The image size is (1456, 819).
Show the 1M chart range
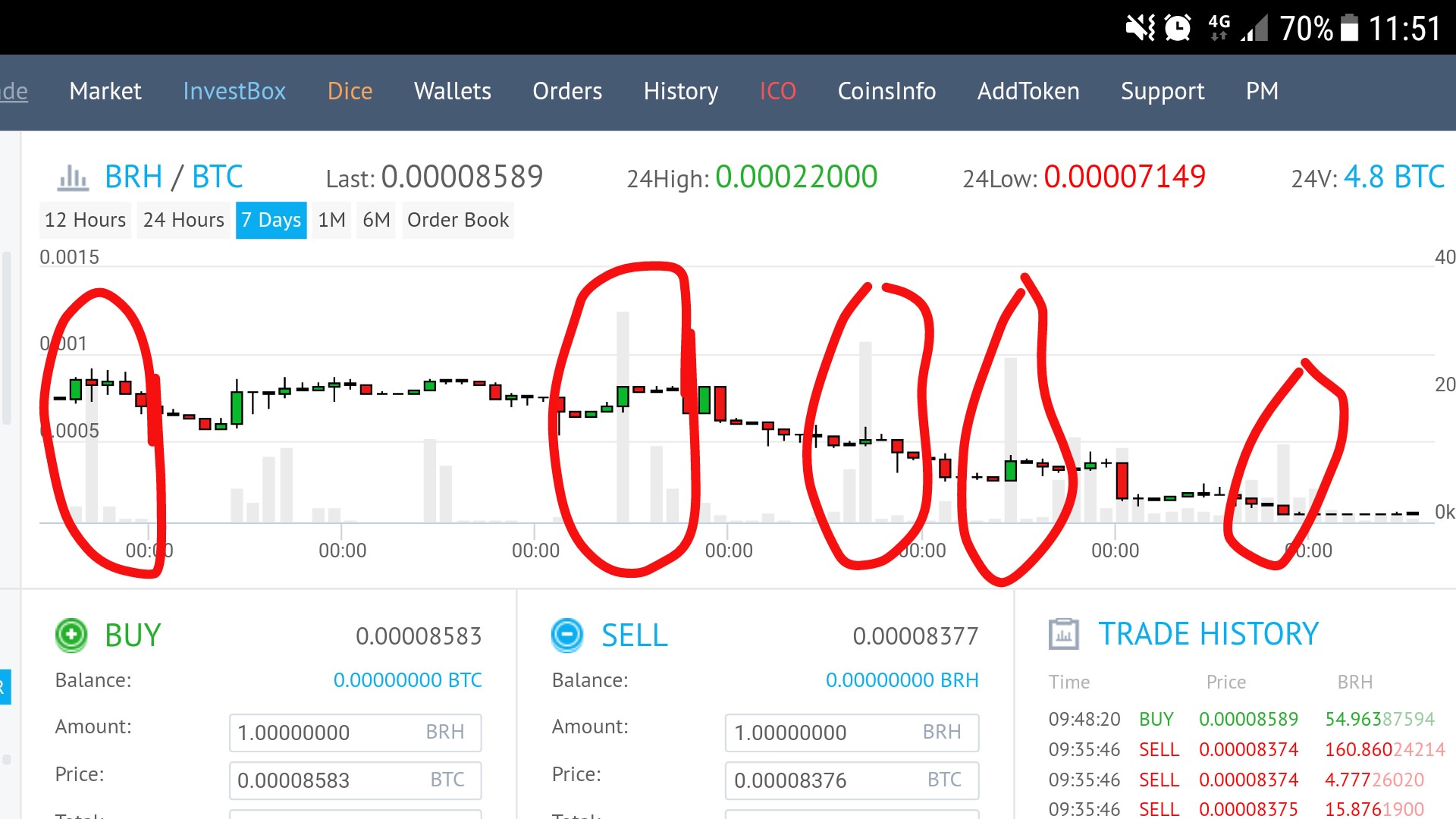331,220
